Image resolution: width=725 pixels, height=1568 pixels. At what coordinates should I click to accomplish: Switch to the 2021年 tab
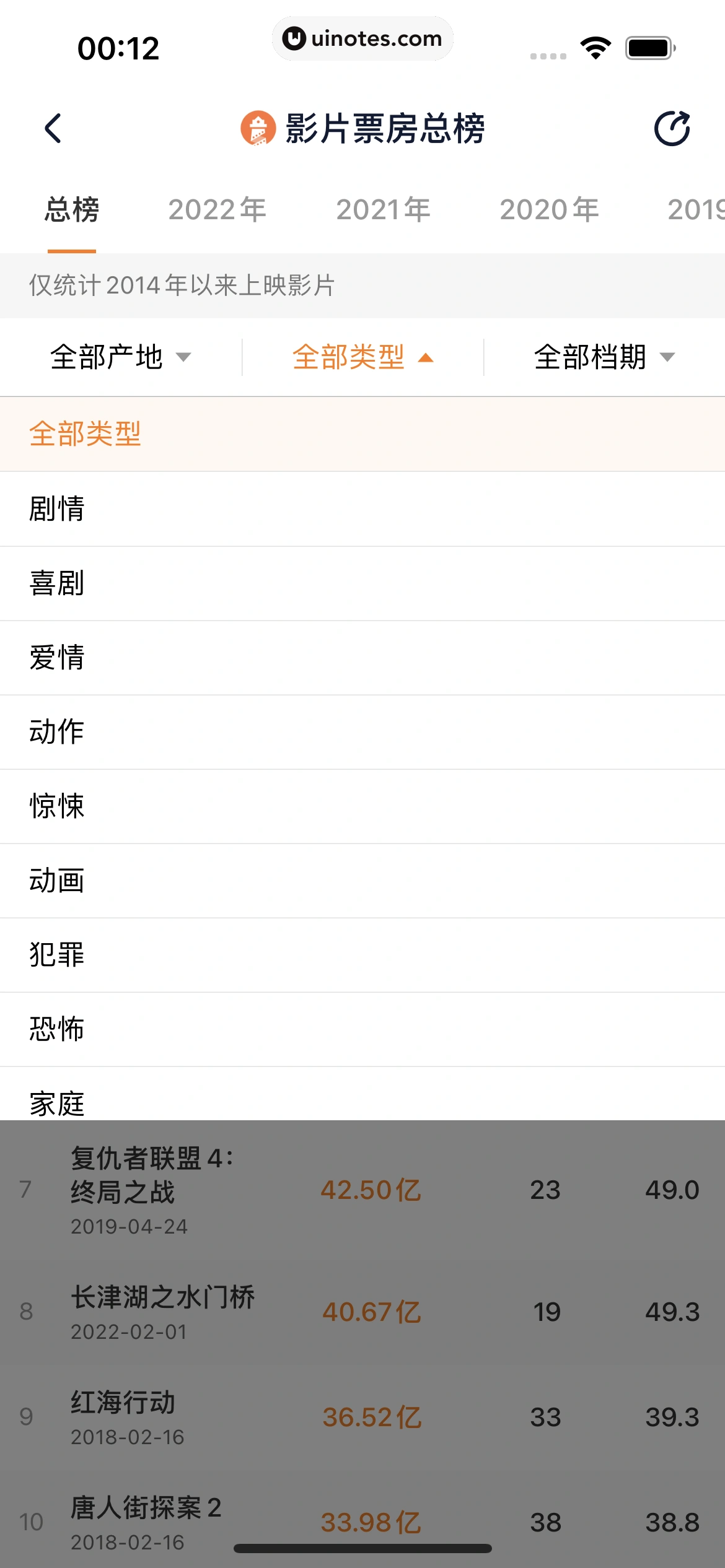pos(383,210)
